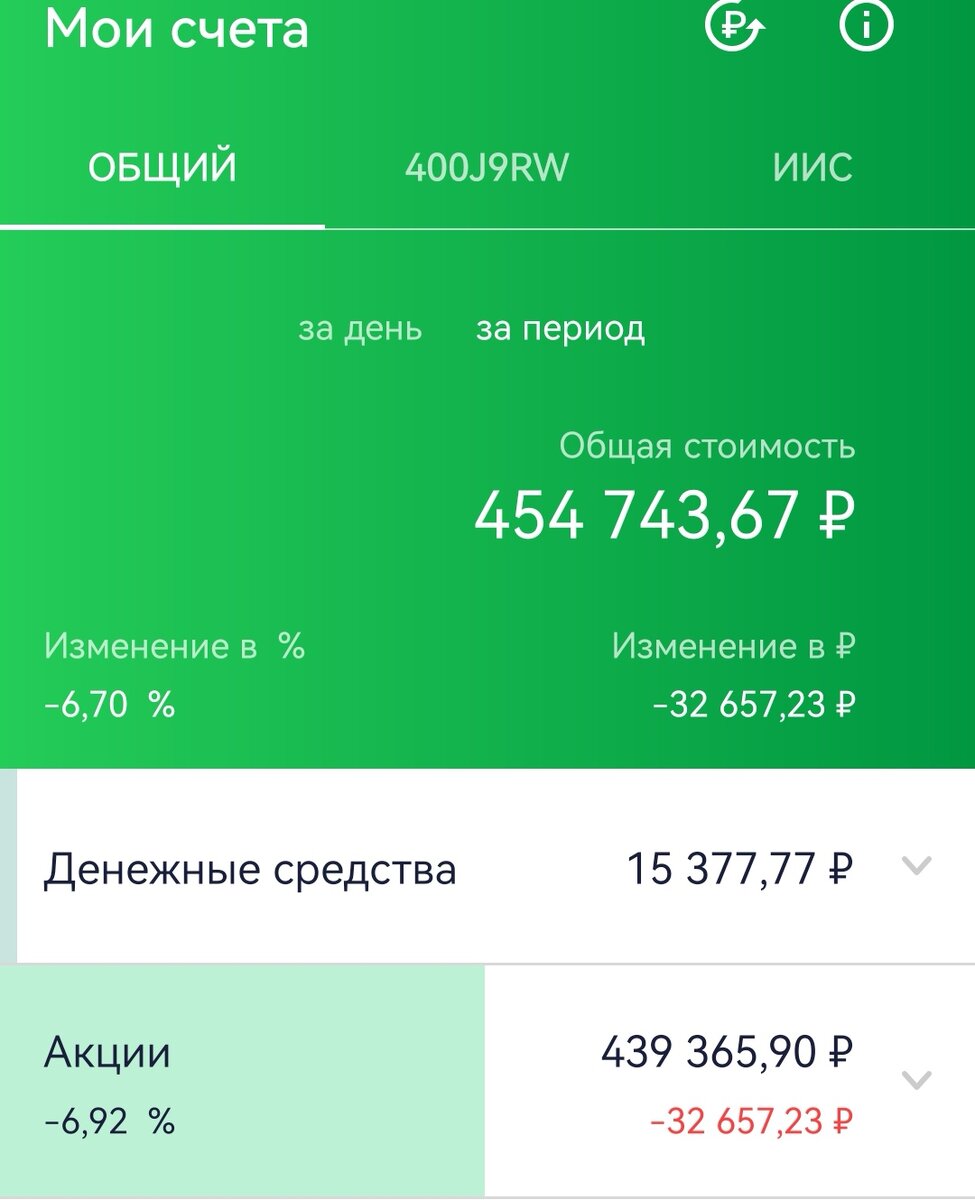
Task: Select the 400J9RW account tab
Action: tap(486, 167)
